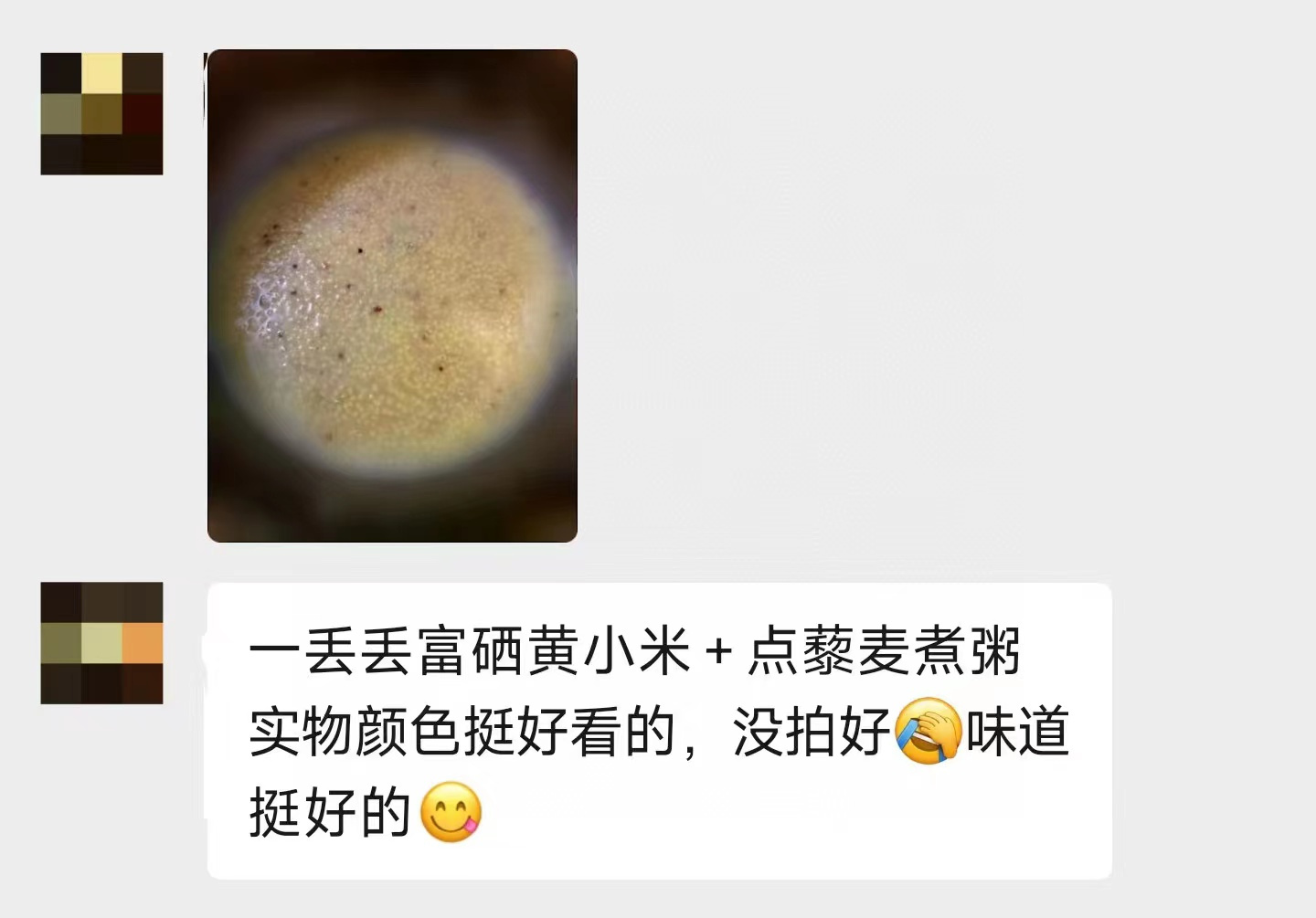Tap the avatar beside the photo message

101,113
